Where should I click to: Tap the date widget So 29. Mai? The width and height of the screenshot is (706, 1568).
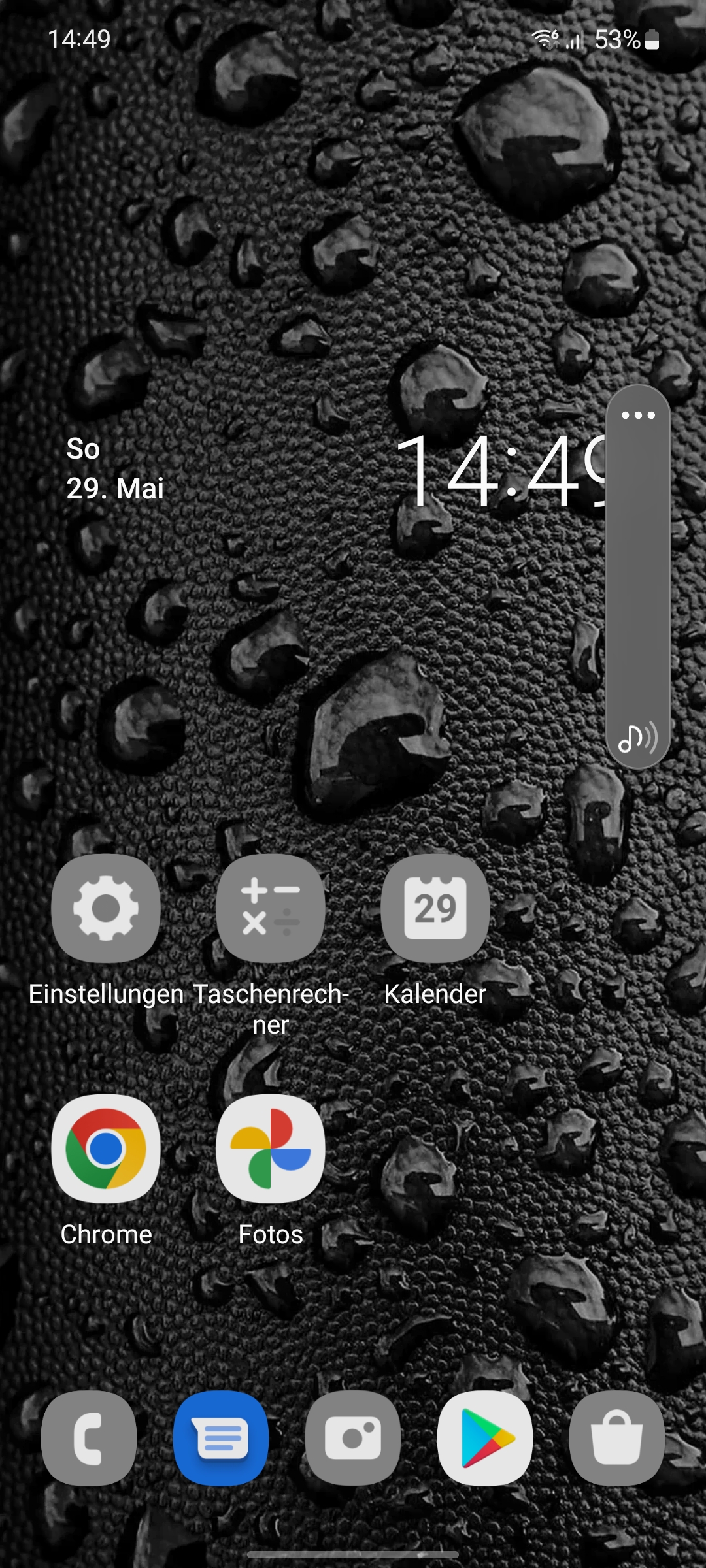pos(115,469)
